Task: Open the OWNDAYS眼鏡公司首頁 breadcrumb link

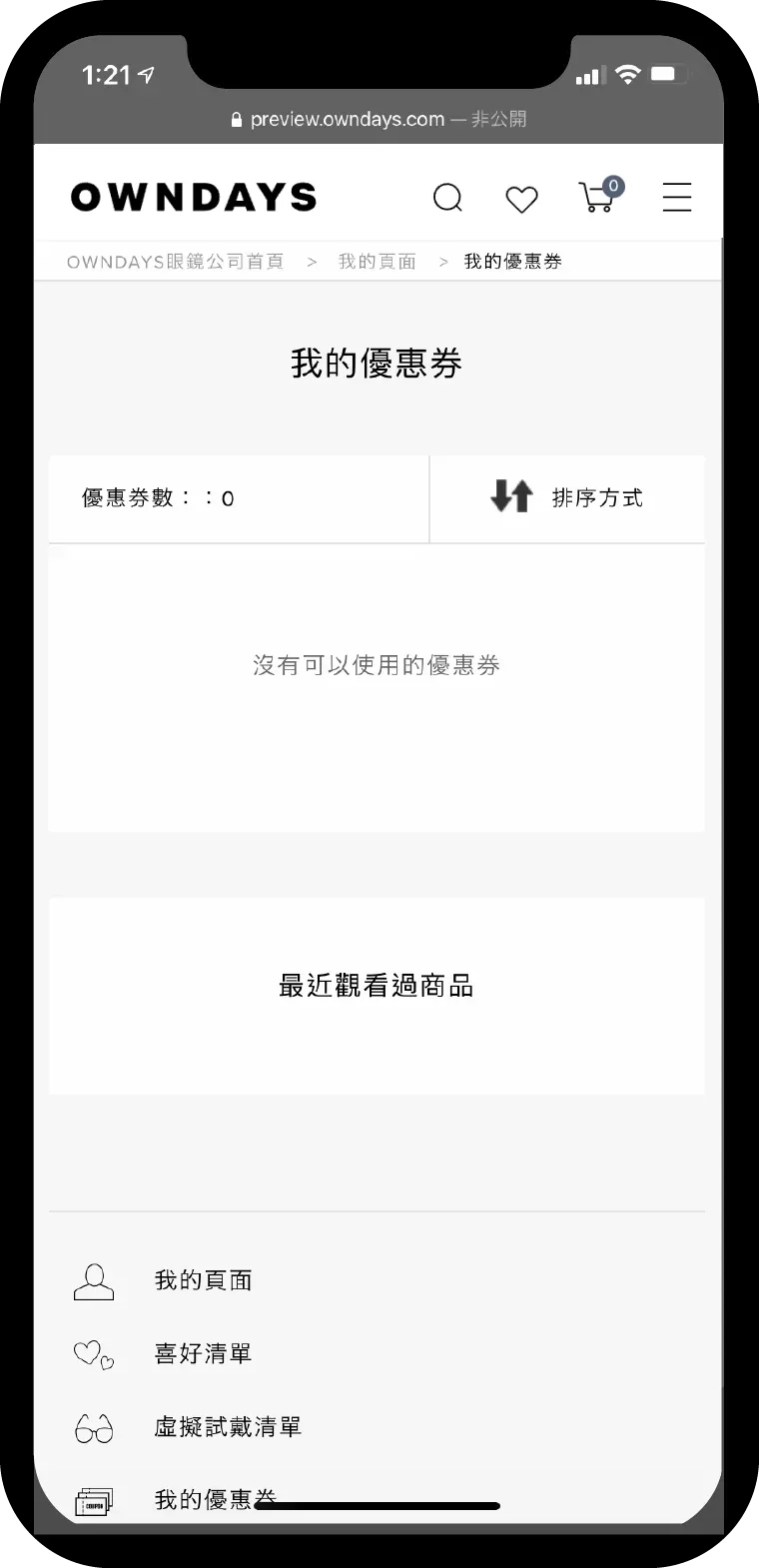Action: 175,262
